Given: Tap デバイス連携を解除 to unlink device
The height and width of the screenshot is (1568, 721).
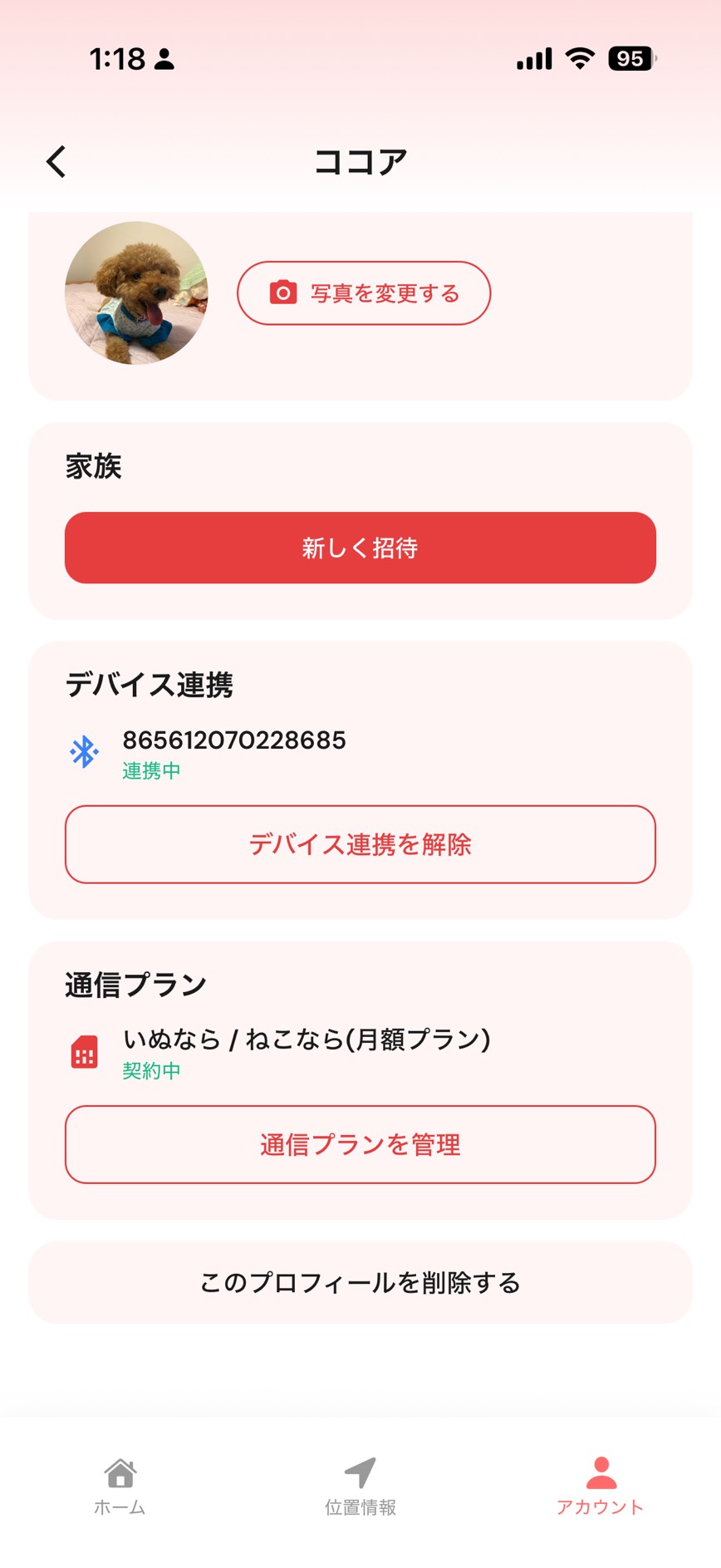Looking at the screenshot, I should [360, 844].
